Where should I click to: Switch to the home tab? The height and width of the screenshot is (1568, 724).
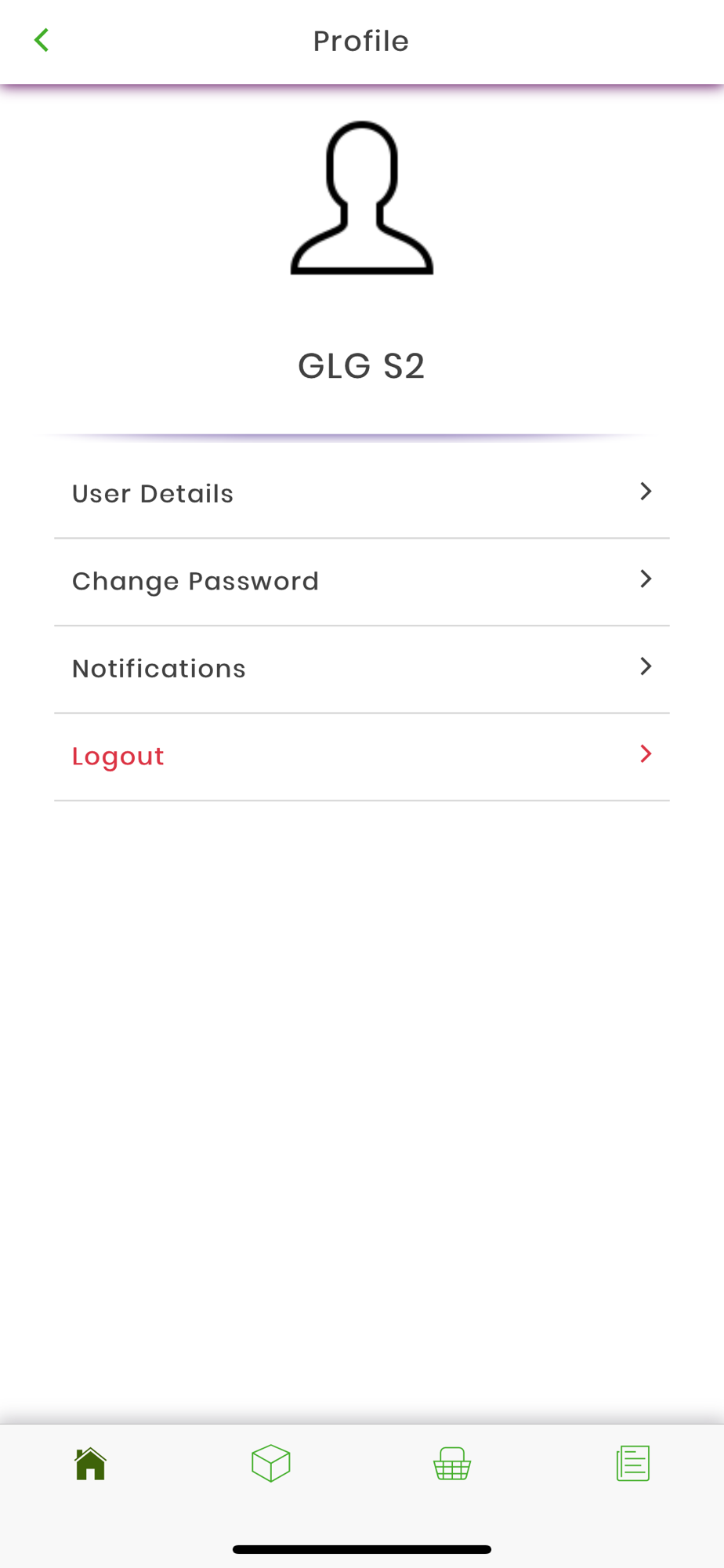(x=90, y=1464)
